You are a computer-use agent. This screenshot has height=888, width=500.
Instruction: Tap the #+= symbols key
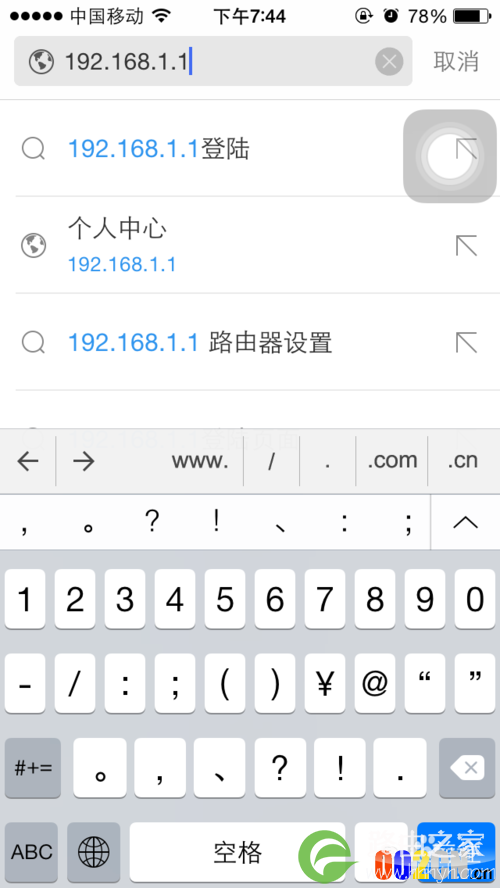(x=33, y=768)
